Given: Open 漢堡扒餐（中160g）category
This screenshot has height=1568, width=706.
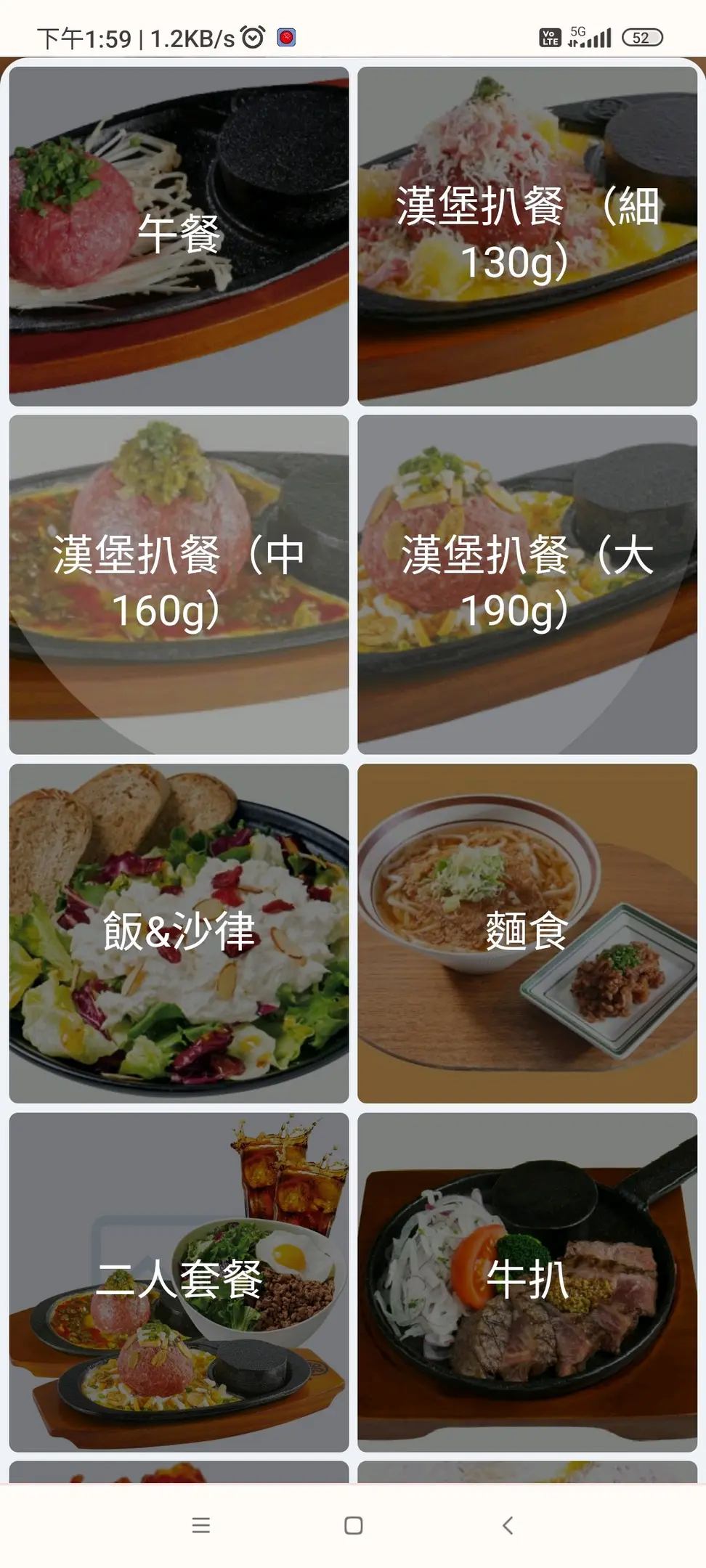Looking at the screenshot, I should pos(179,584).
